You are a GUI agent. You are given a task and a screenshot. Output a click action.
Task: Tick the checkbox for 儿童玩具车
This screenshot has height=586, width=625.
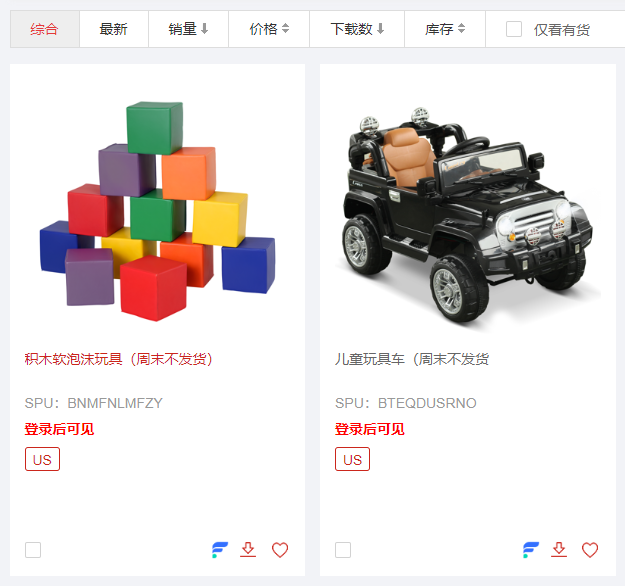coord(343,550)
